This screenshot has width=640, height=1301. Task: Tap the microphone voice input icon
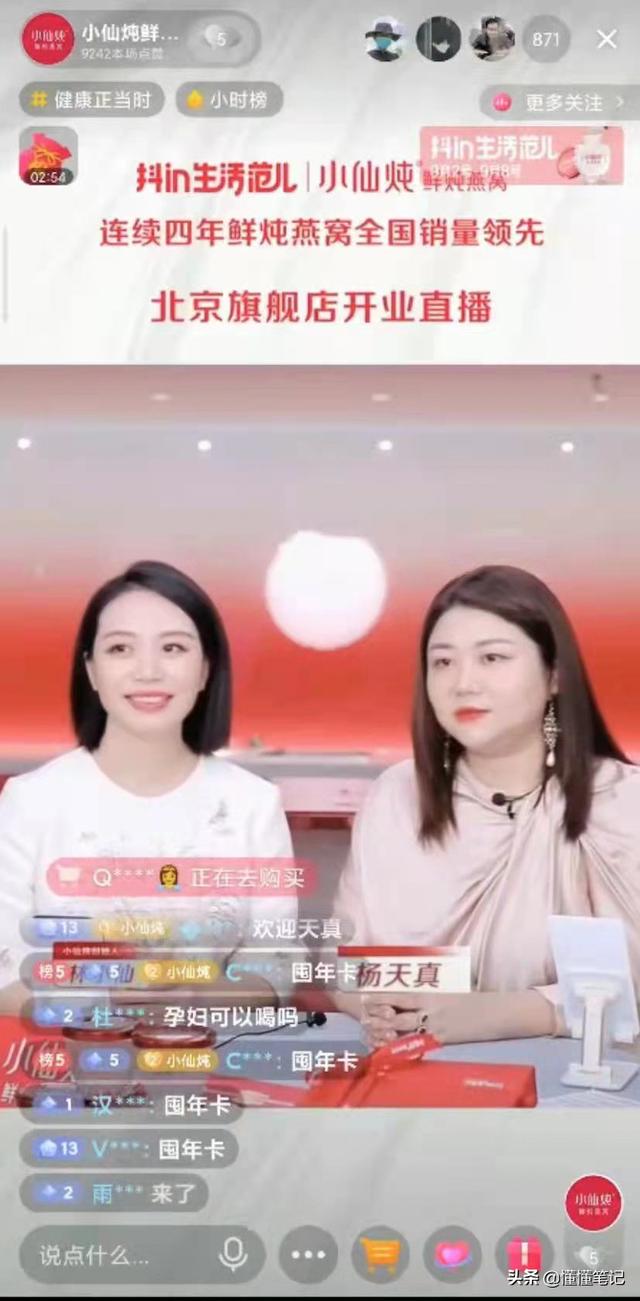click(233, 1254)
